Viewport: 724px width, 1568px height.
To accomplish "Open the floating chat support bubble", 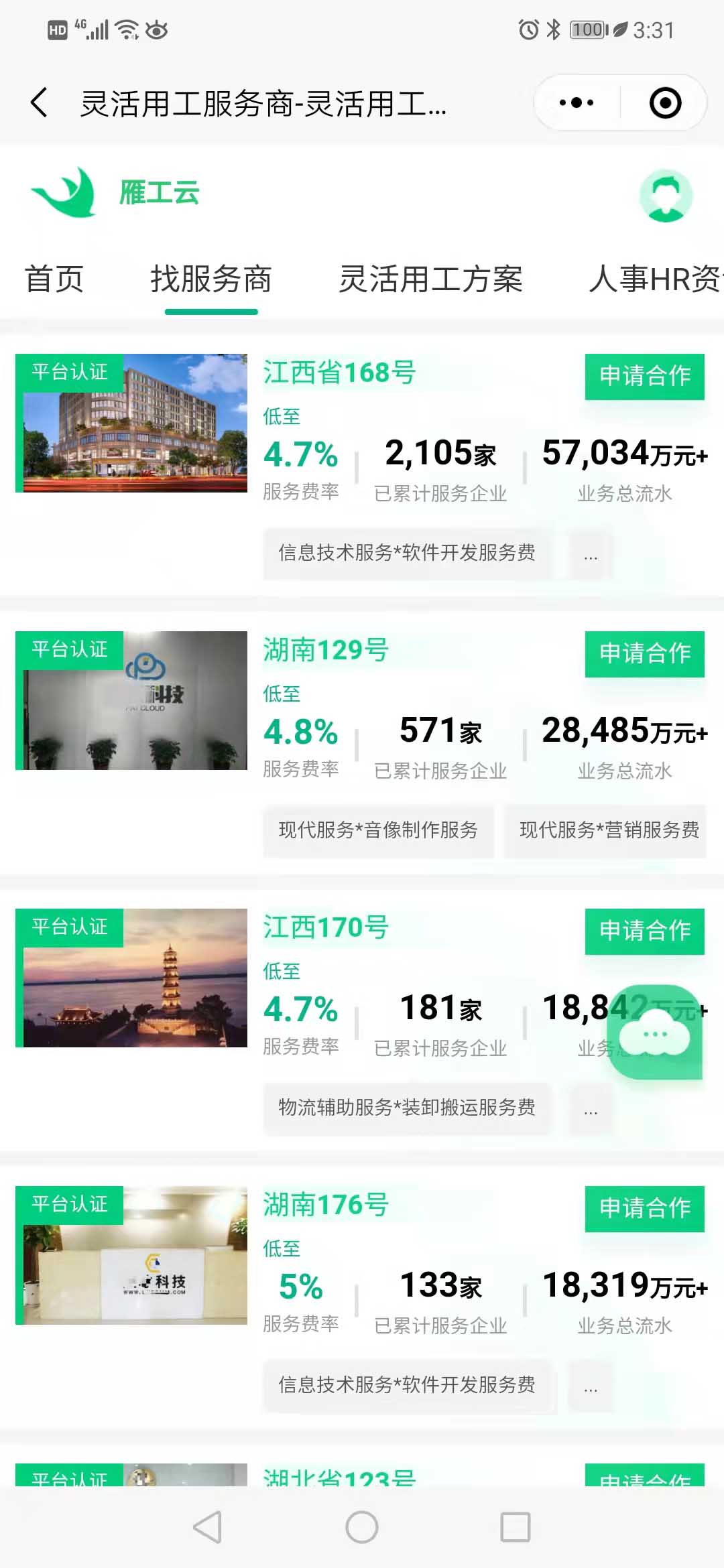I will 655,1033.
